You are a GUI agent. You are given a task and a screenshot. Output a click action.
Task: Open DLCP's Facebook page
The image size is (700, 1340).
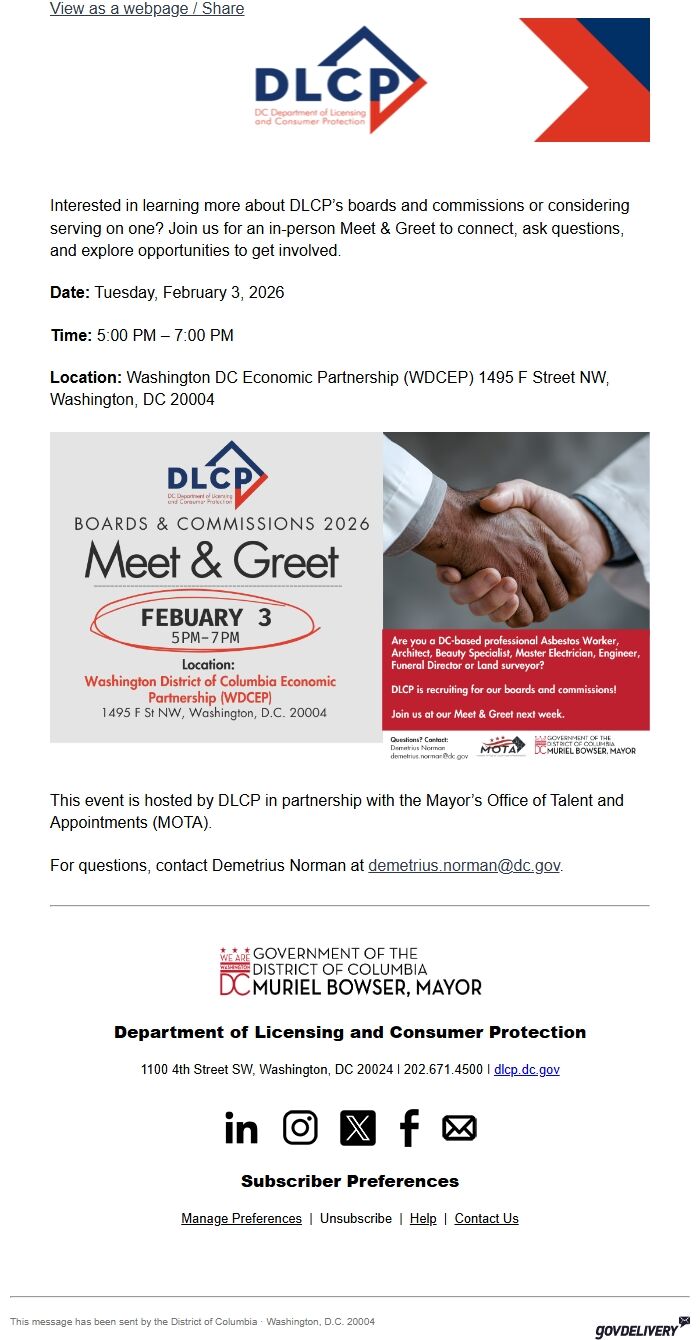(409, 1128)
